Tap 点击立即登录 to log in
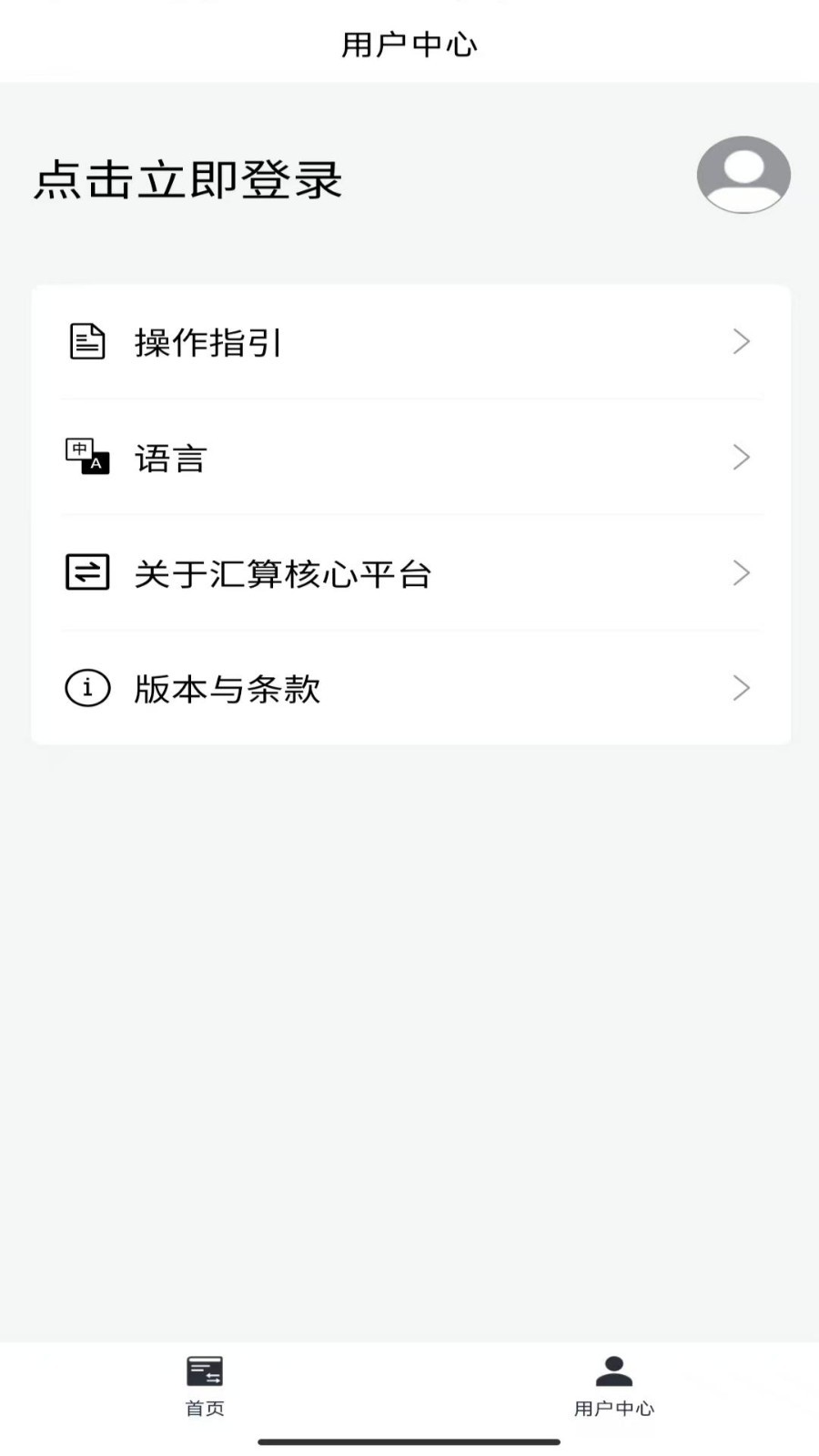Viewport: 819px width, 1456px height. coord(187,179)
